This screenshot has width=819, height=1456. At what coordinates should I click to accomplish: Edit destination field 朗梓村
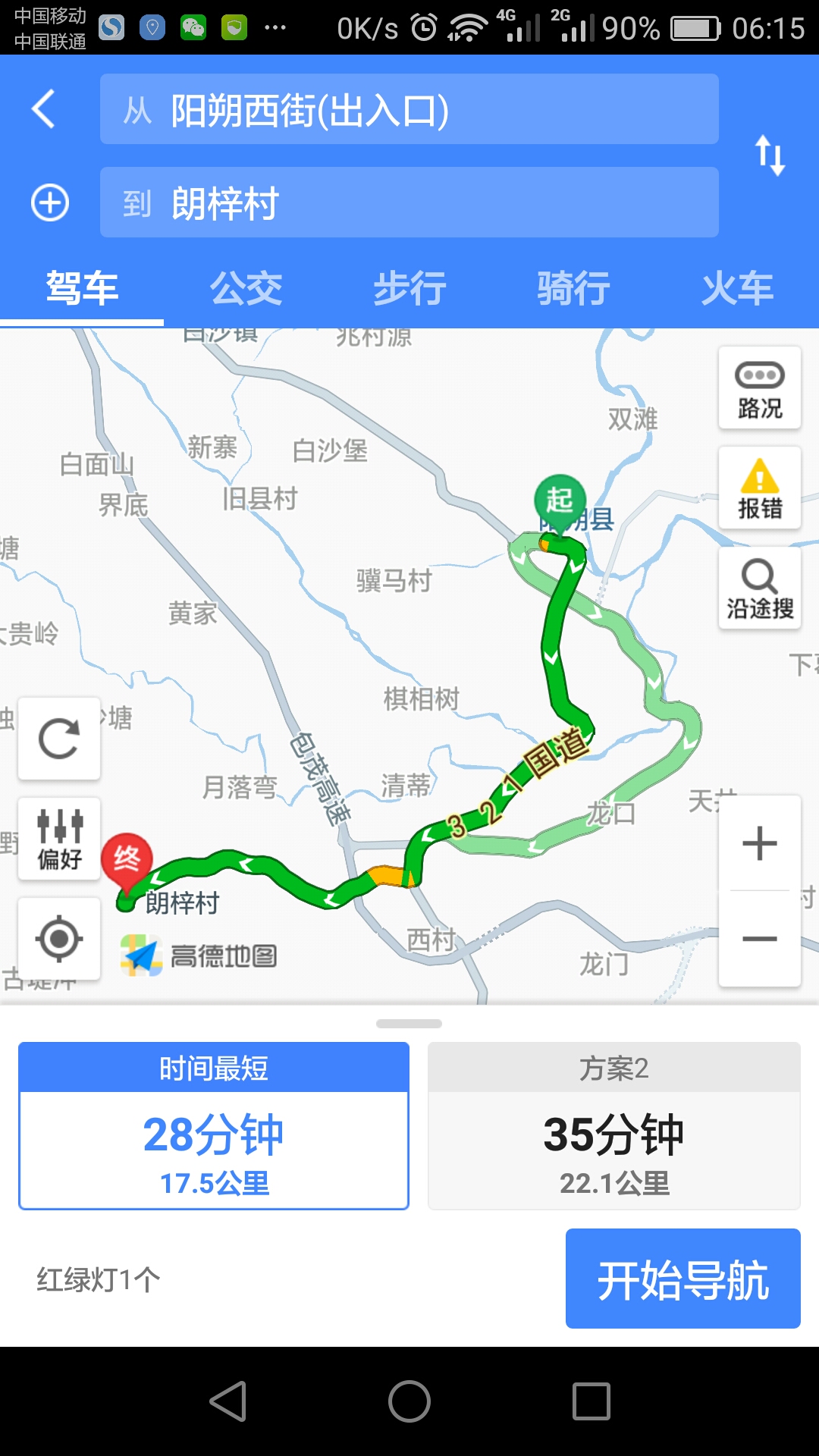tap(409, 202)
